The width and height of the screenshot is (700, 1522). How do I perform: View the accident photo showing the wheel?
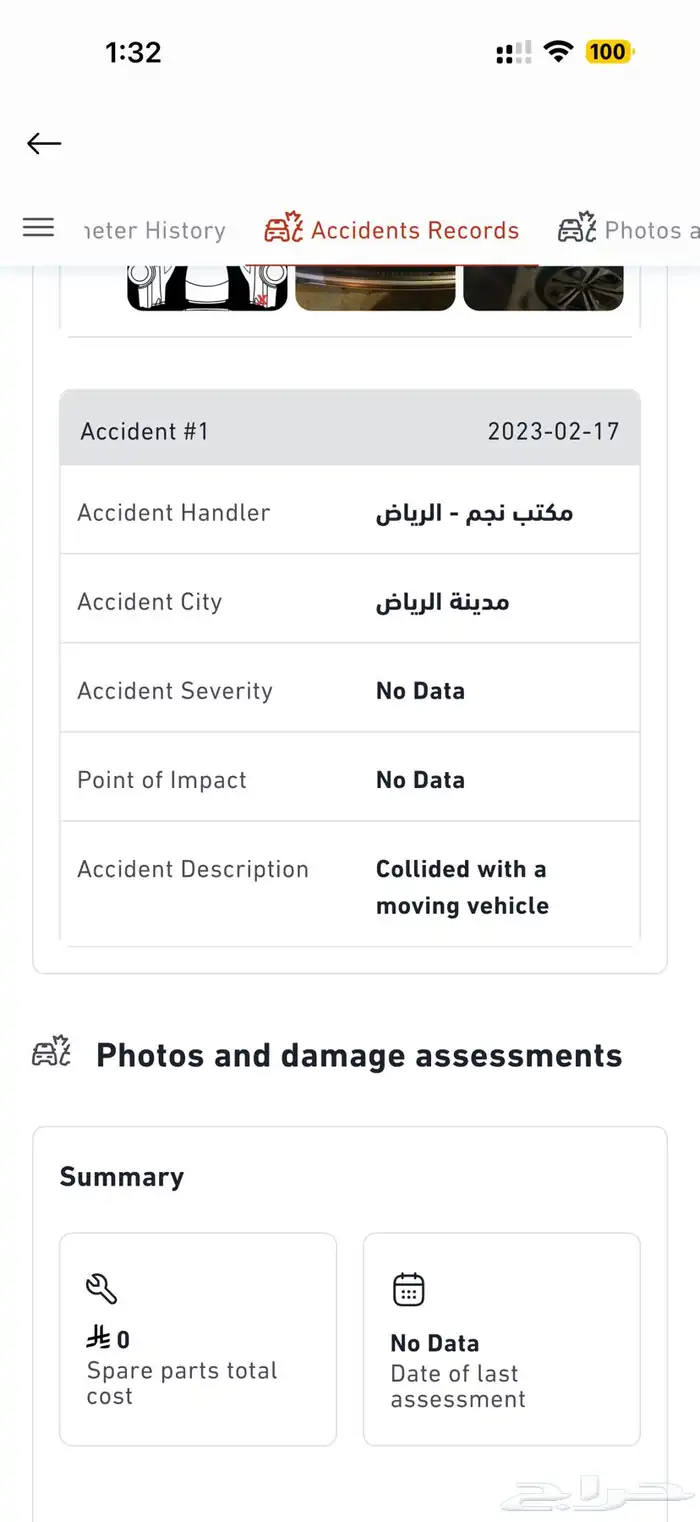coord(543,288)
